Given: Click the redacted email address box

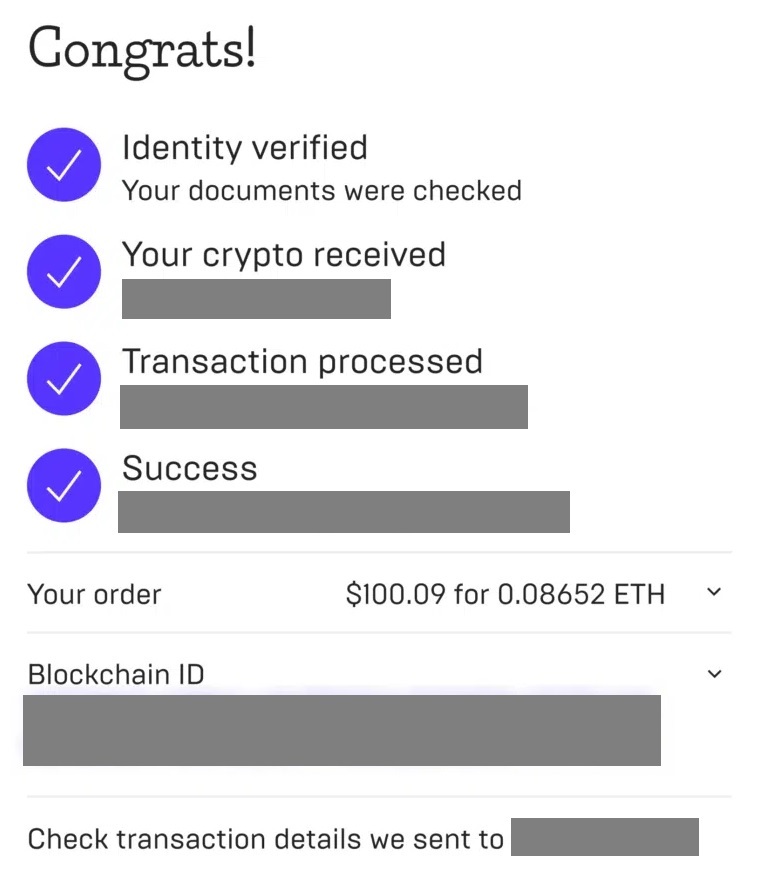Looking at the screenshot, I should coord(604,836).
